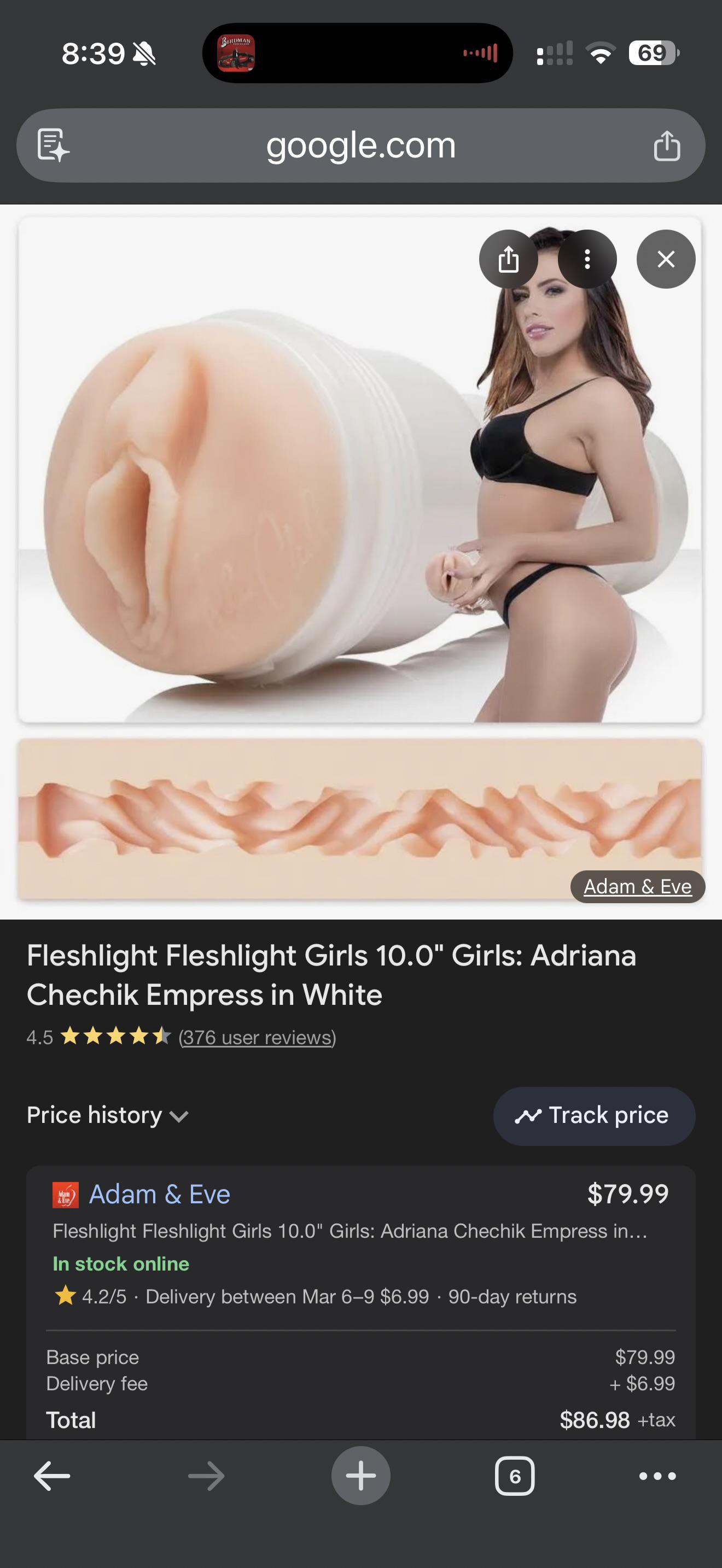
Task: Open a new tab with the plus icon
Action: point(361,1476)
